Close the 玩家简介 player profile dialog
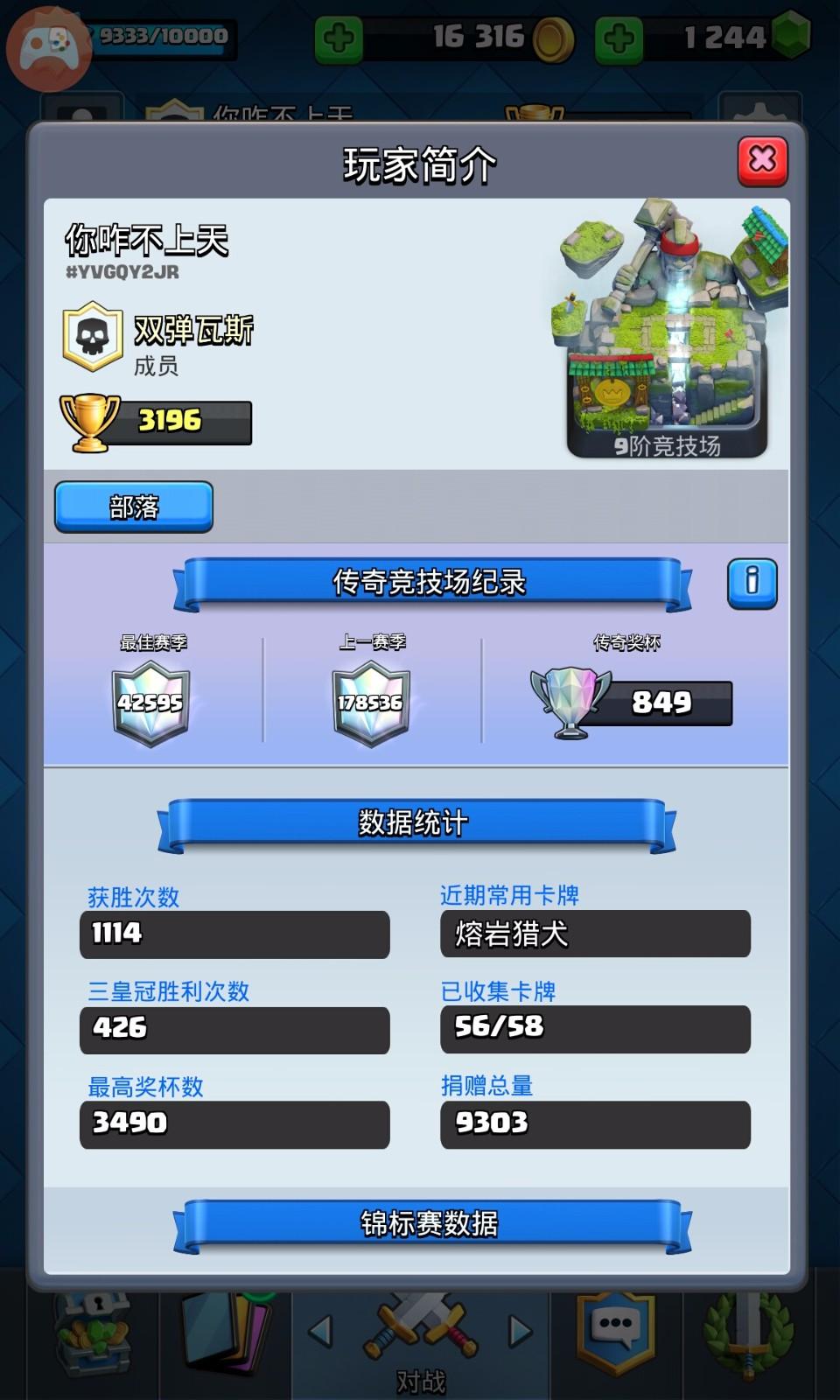 click(x=762, y=161)
